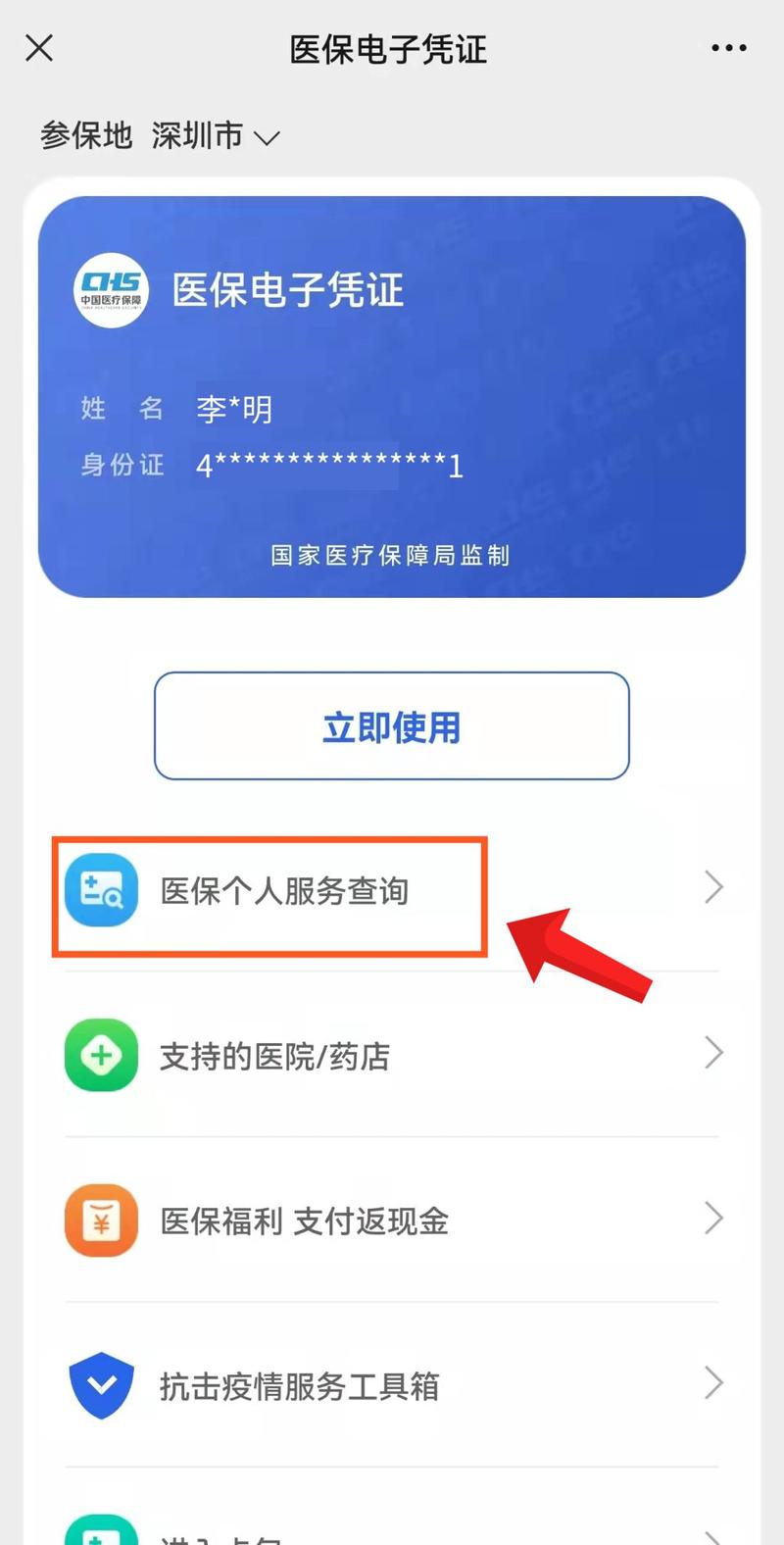The image size is (784, 1545).
Task: Close the 医保电子凭证 page
Action: pos(39,48)
